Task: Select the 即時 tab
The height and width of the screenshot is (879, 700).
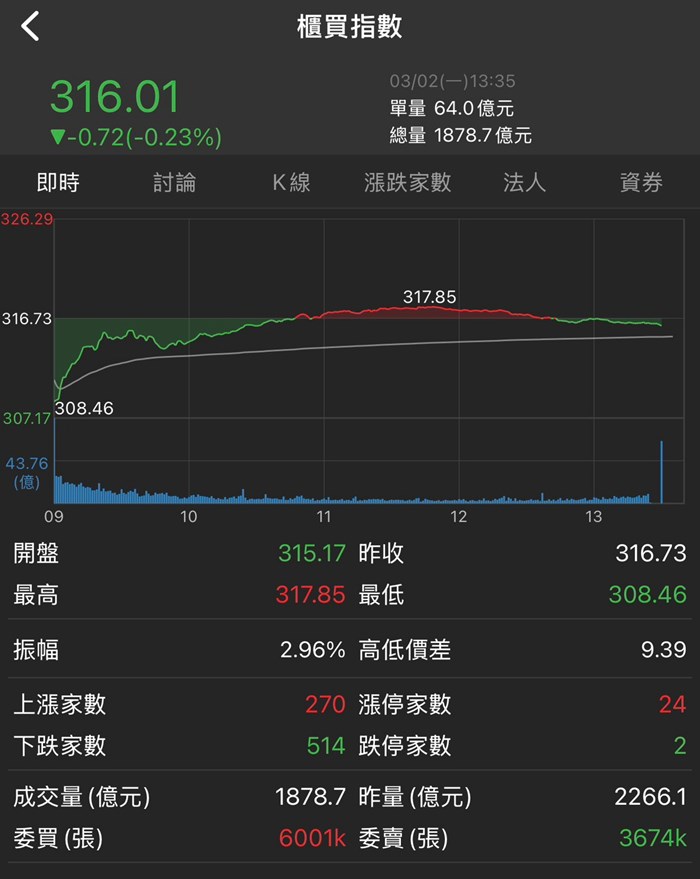Action: 58,183
